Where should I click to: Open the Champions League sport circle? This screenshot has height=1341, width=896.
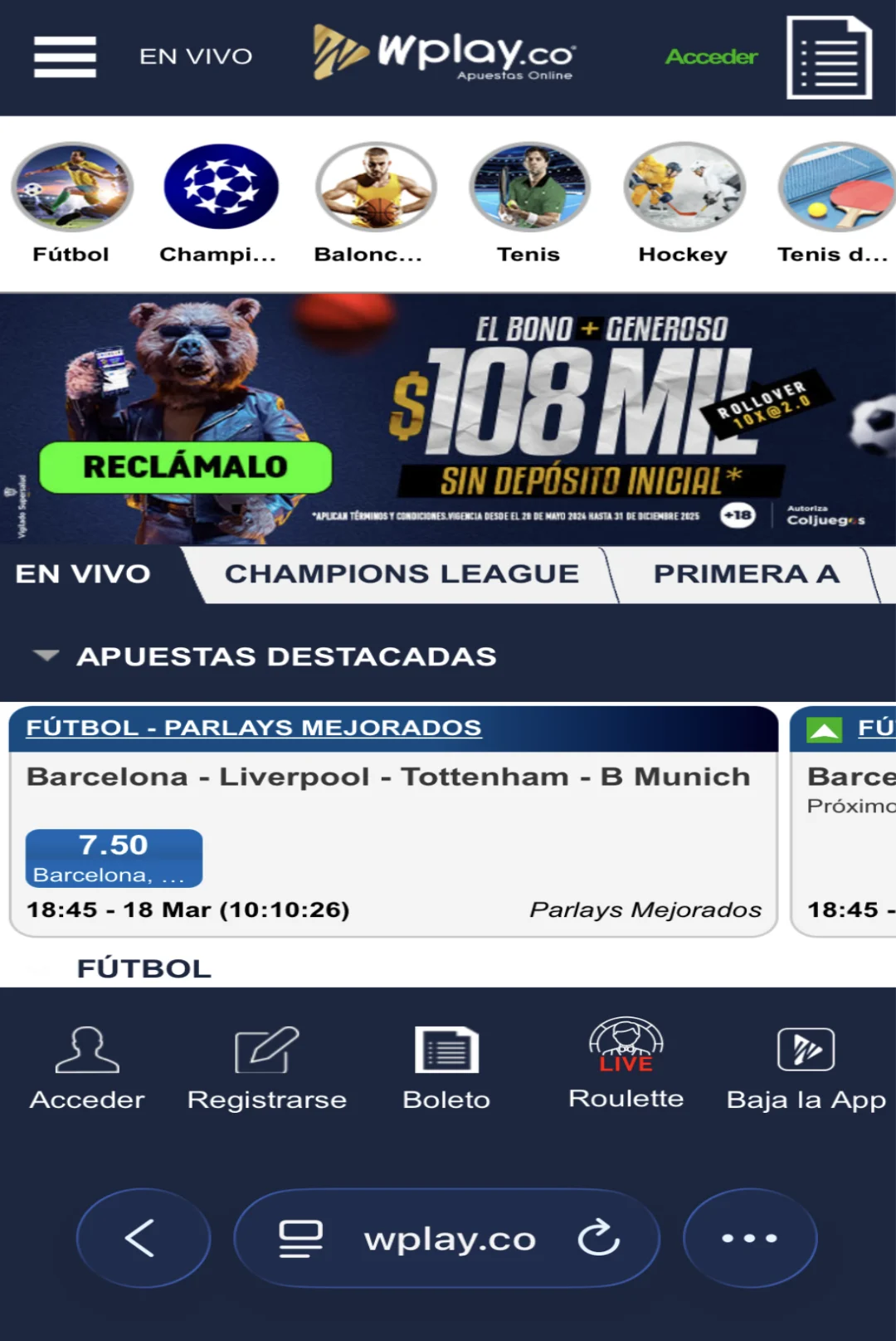tap(220, 202)
